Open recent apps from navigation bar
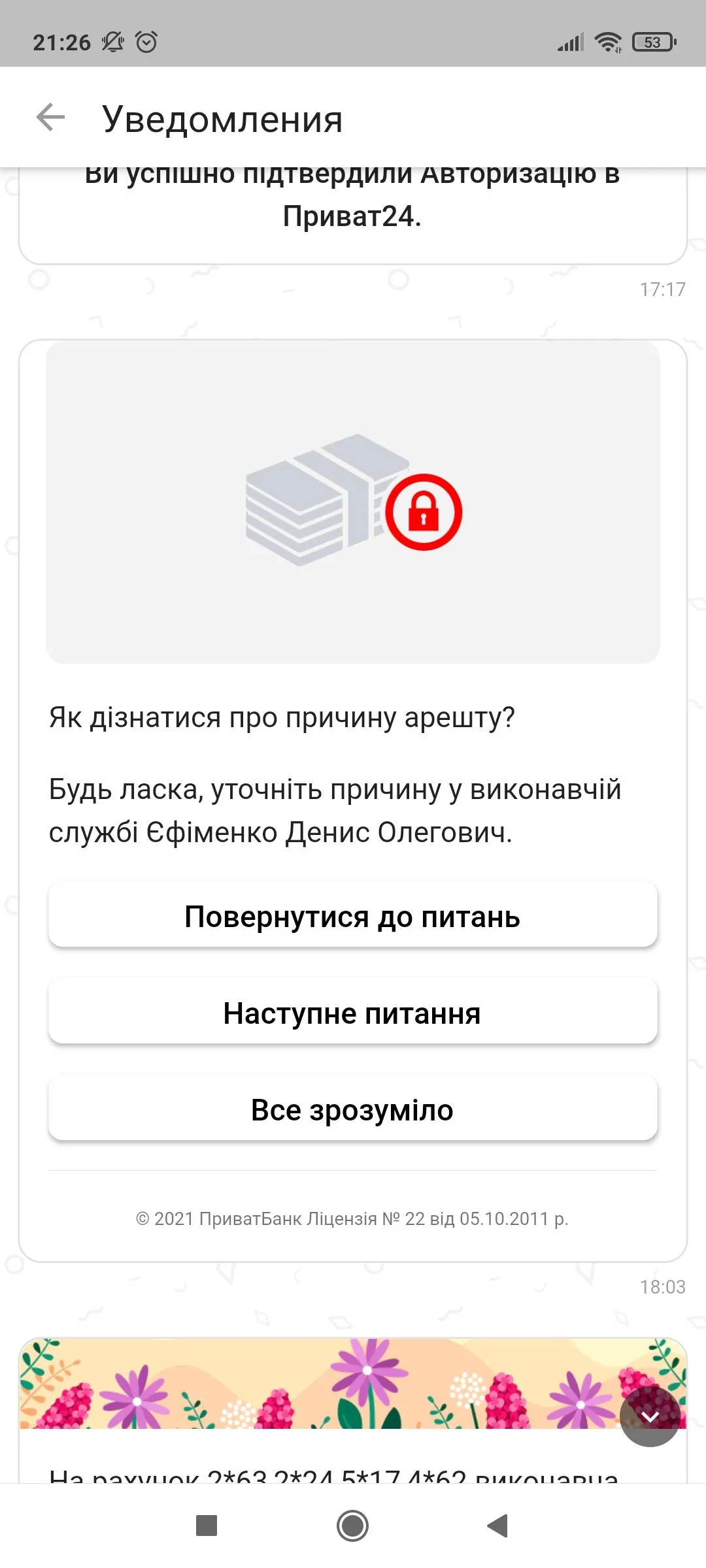 (x=207, y=1526)
